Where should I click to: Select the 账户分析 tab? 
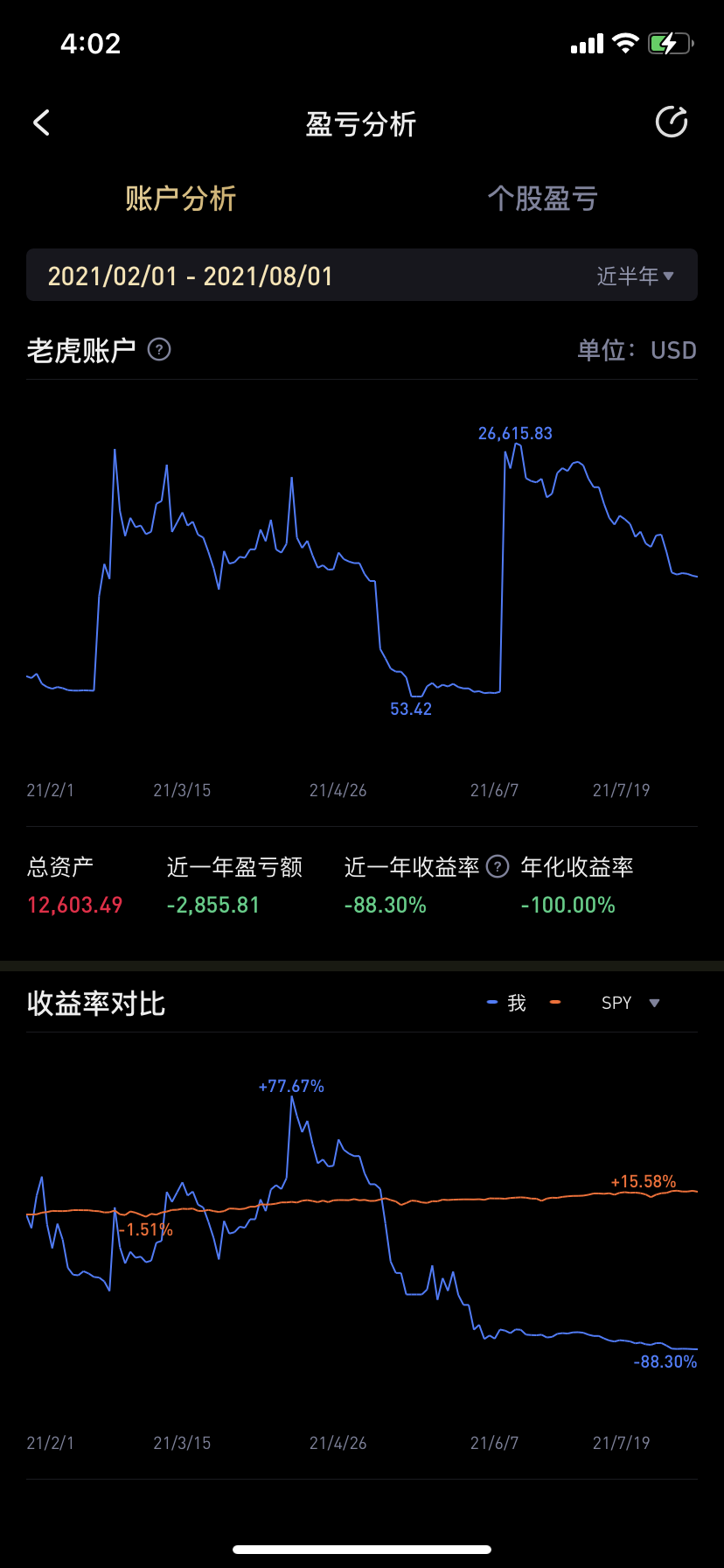pyautogui.click(x=180, y=199)
